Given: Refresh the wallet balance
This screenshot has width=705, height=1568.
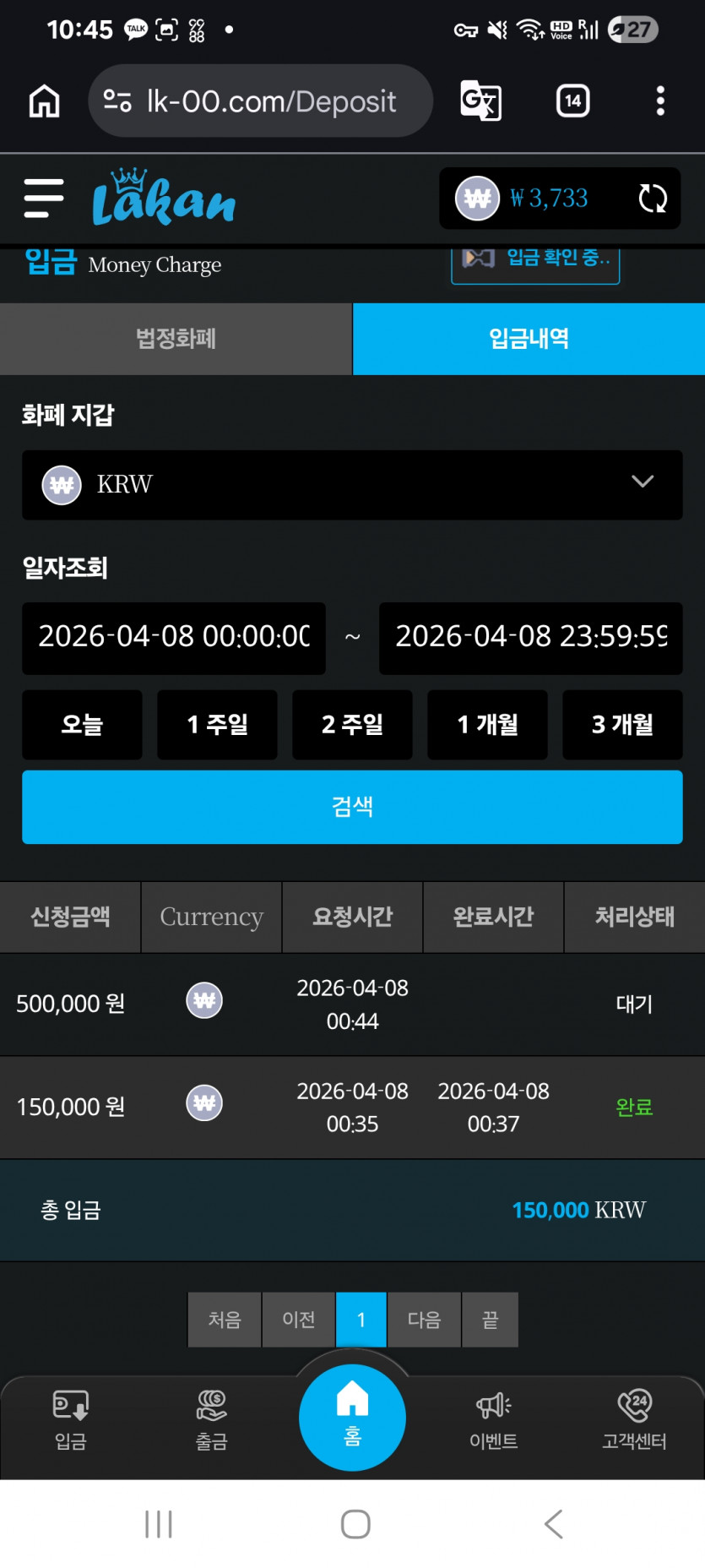Looking at the screenshot, I should [x=653, y=199].
